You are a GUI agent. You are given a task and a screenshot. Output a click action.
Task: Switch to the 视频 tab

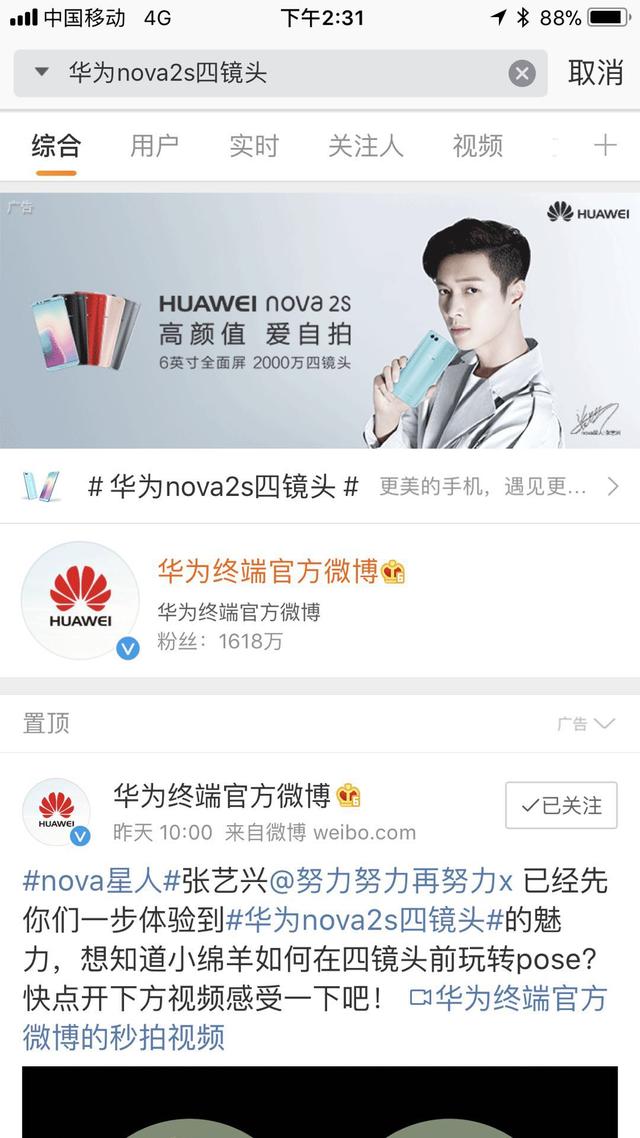click(477, 146)
